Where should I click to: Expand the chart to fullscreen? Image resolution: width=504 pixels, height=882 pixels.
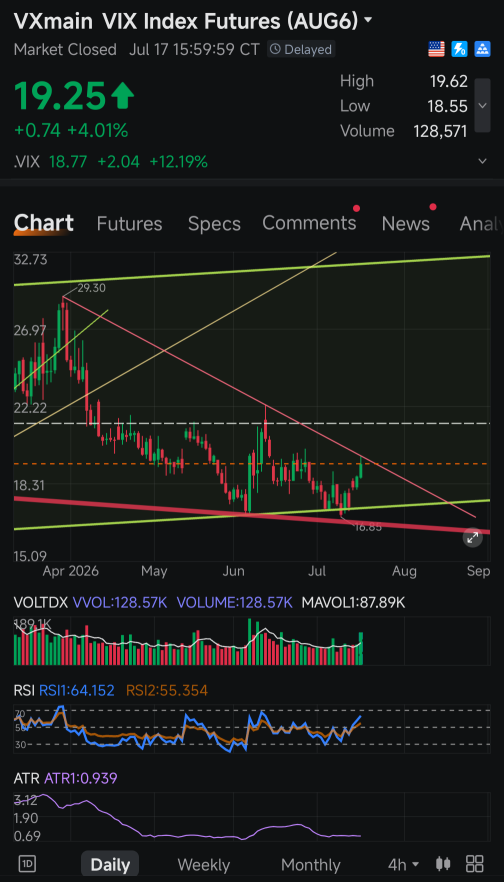472,538
